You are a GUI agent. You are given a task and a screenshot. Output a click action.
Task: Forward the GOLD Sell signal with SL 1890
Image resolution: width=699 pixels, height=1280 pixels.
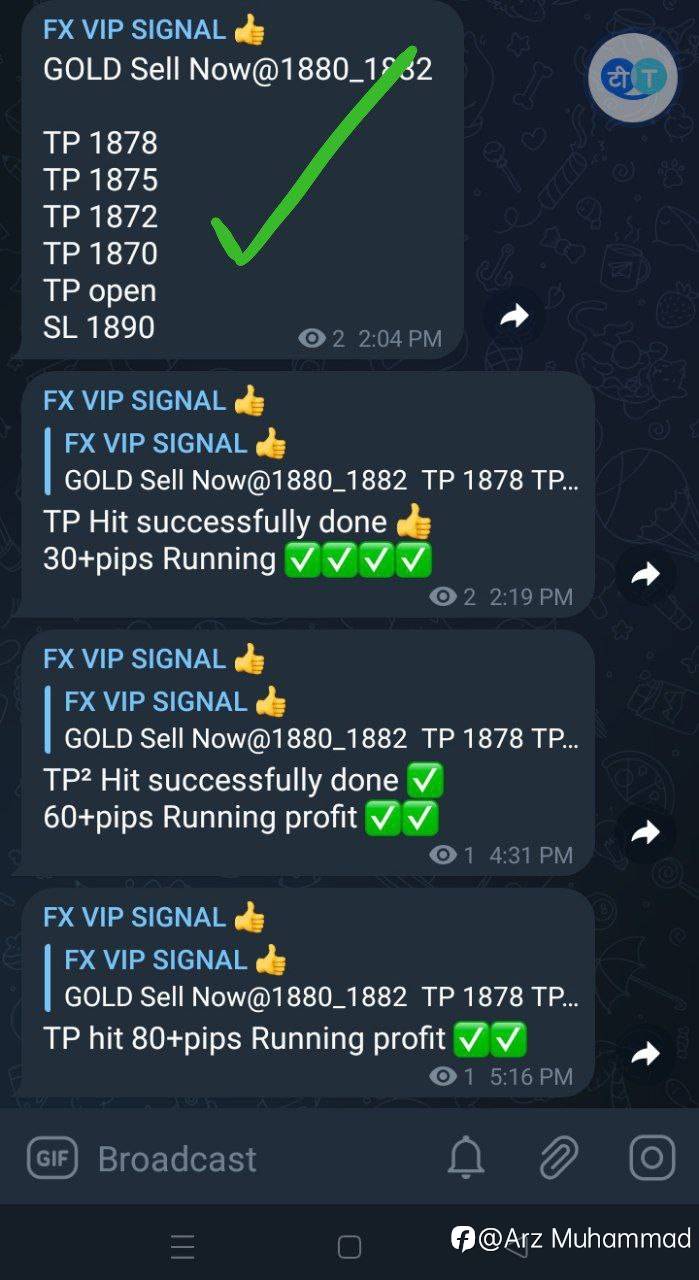click(513, 317)
